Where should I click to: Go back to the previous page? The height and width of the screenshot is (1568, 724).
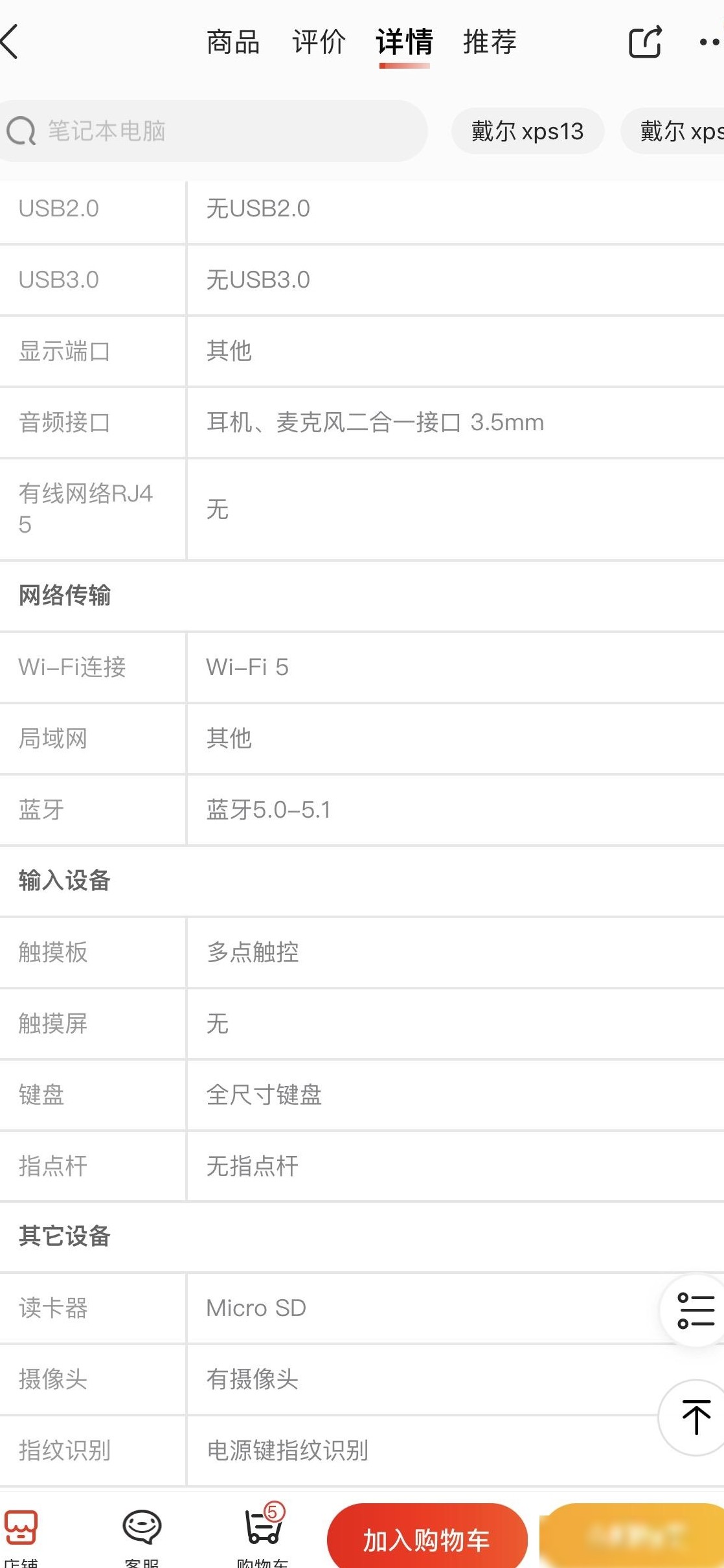point(10,42)
